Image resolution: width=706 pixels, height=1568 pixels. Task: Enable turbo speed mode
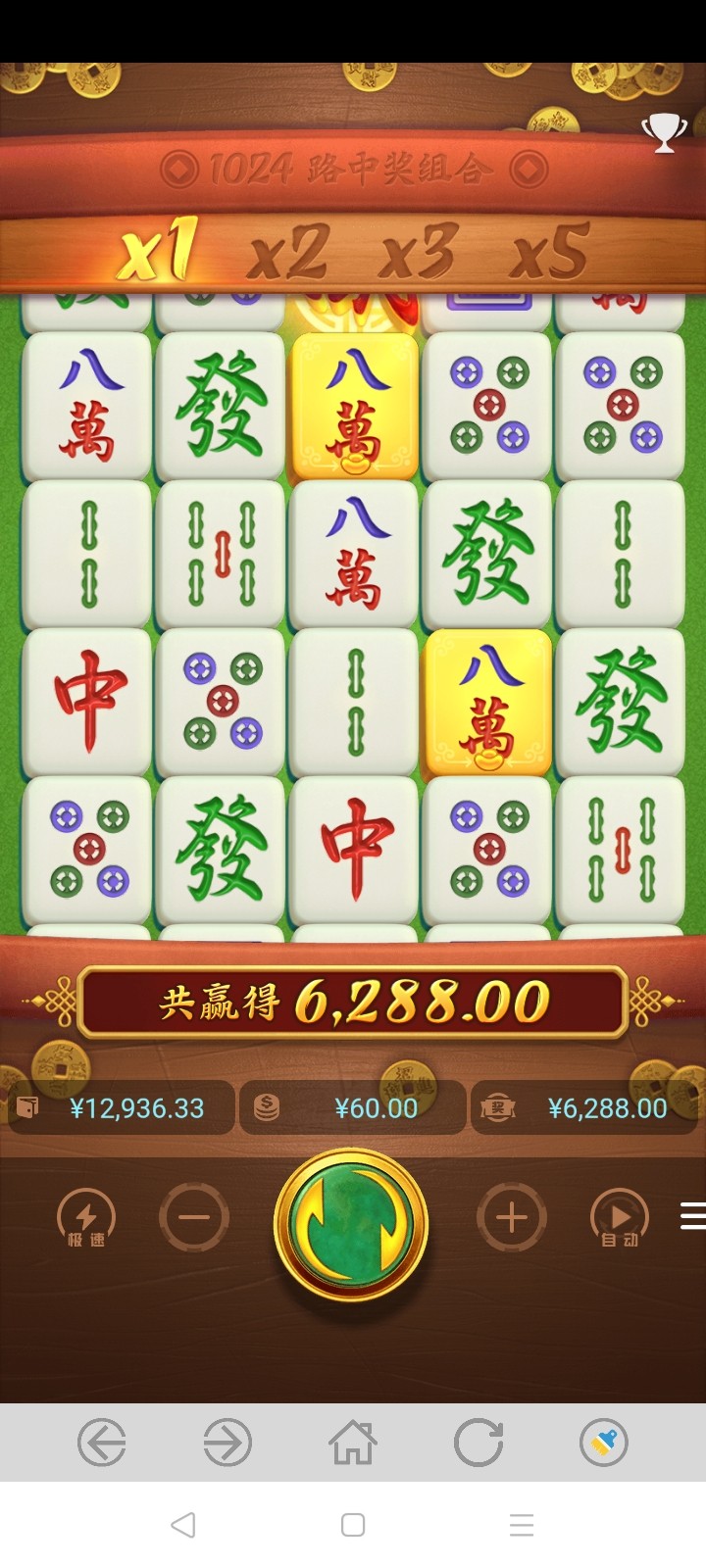(x=86, y=1217)
